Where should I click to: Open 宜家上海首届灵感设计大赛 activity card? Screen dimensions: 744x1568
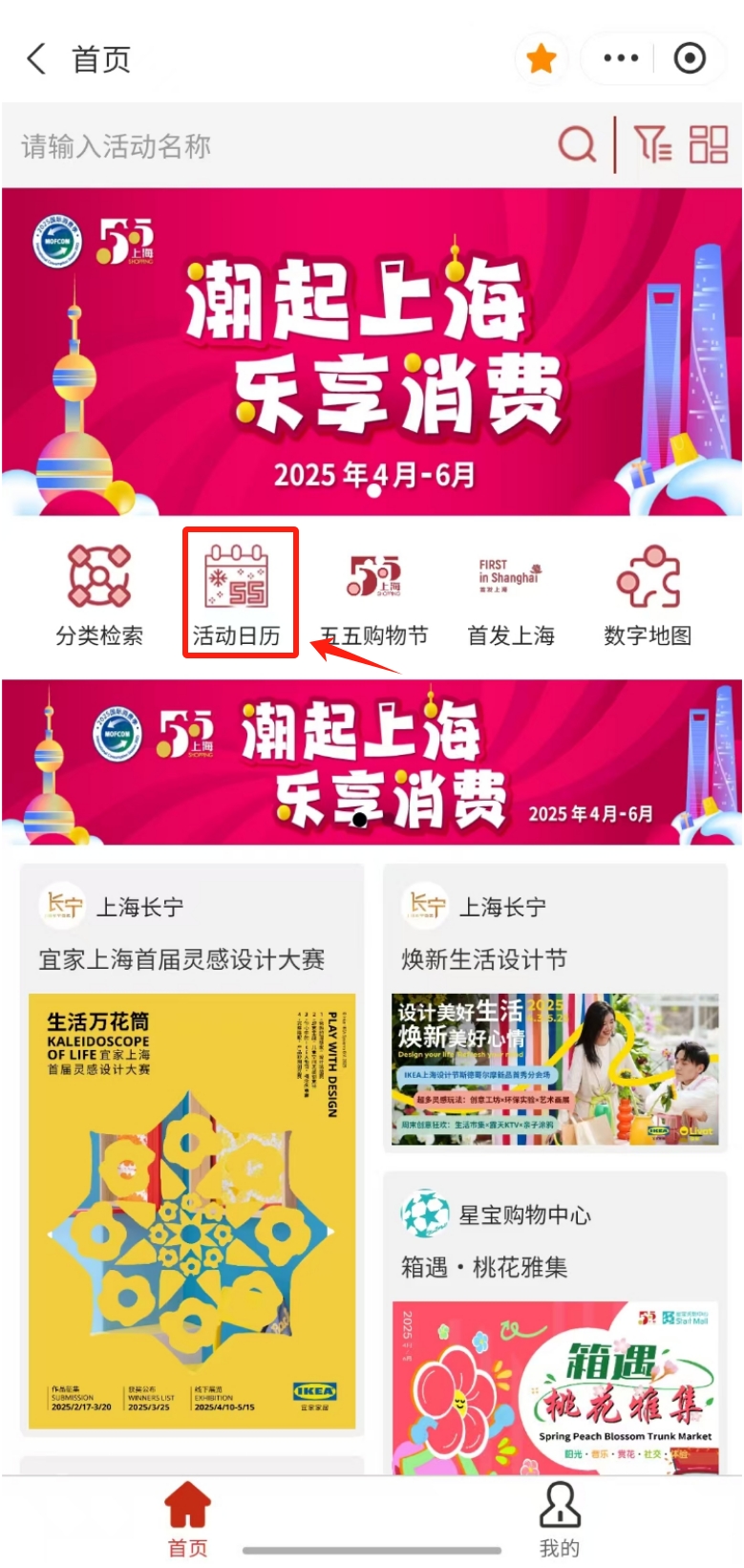pos(192,1147)
